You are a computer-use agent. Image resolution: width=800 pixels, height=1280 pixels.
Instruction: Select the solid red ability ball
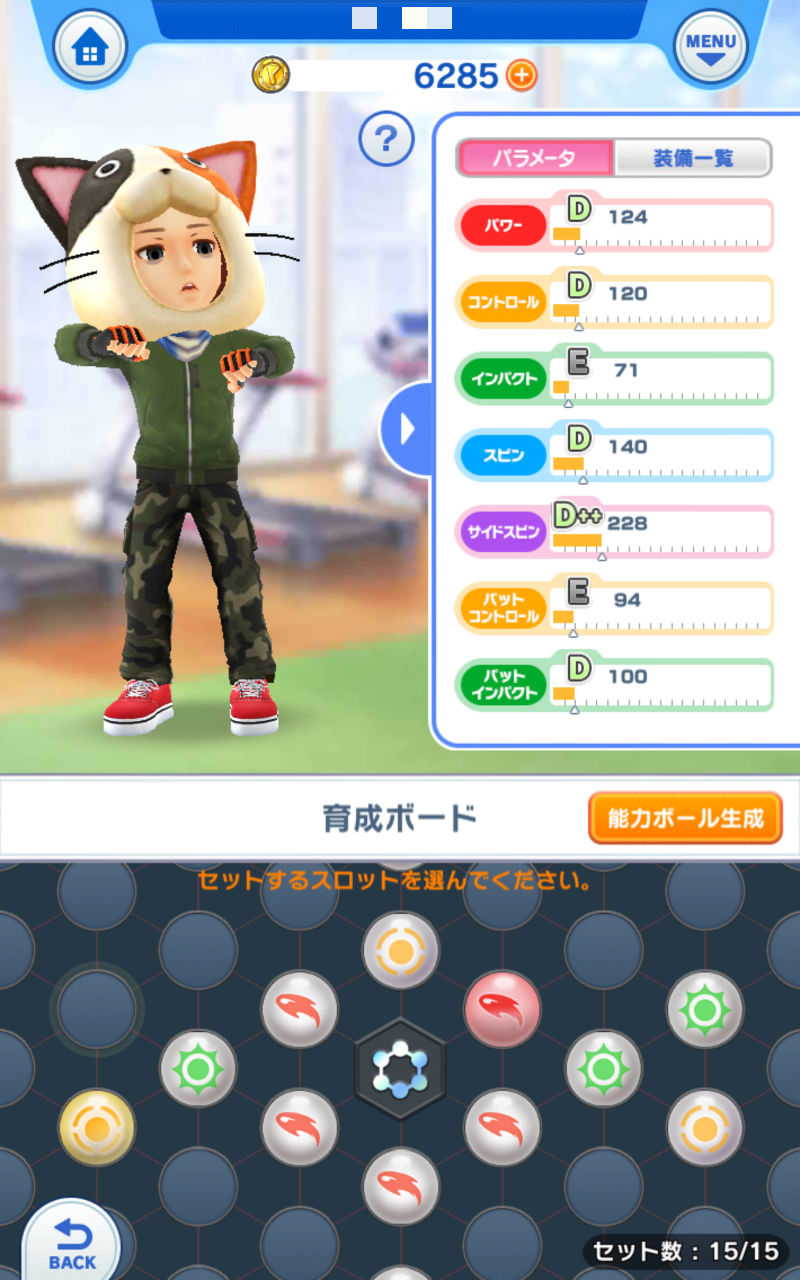click(502, 1009)
